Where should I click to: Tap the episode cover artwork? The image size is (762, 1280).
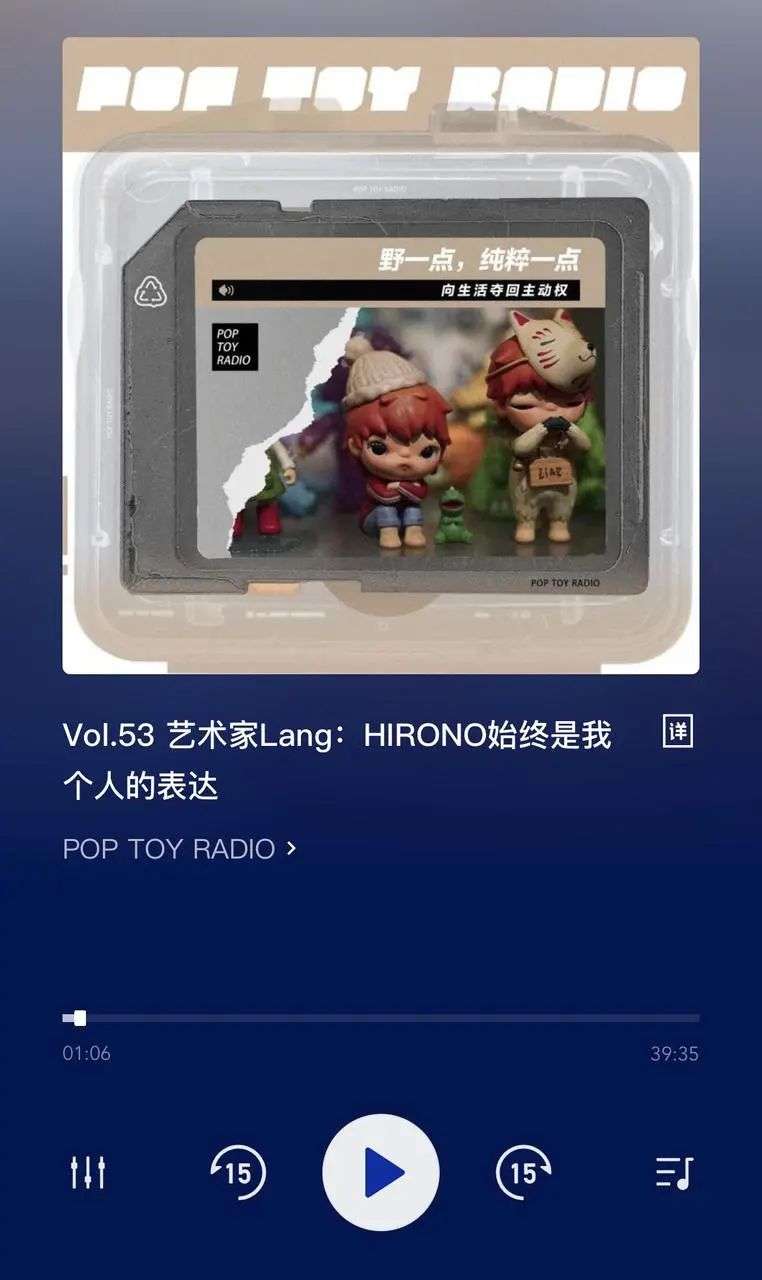pos(381,356)
